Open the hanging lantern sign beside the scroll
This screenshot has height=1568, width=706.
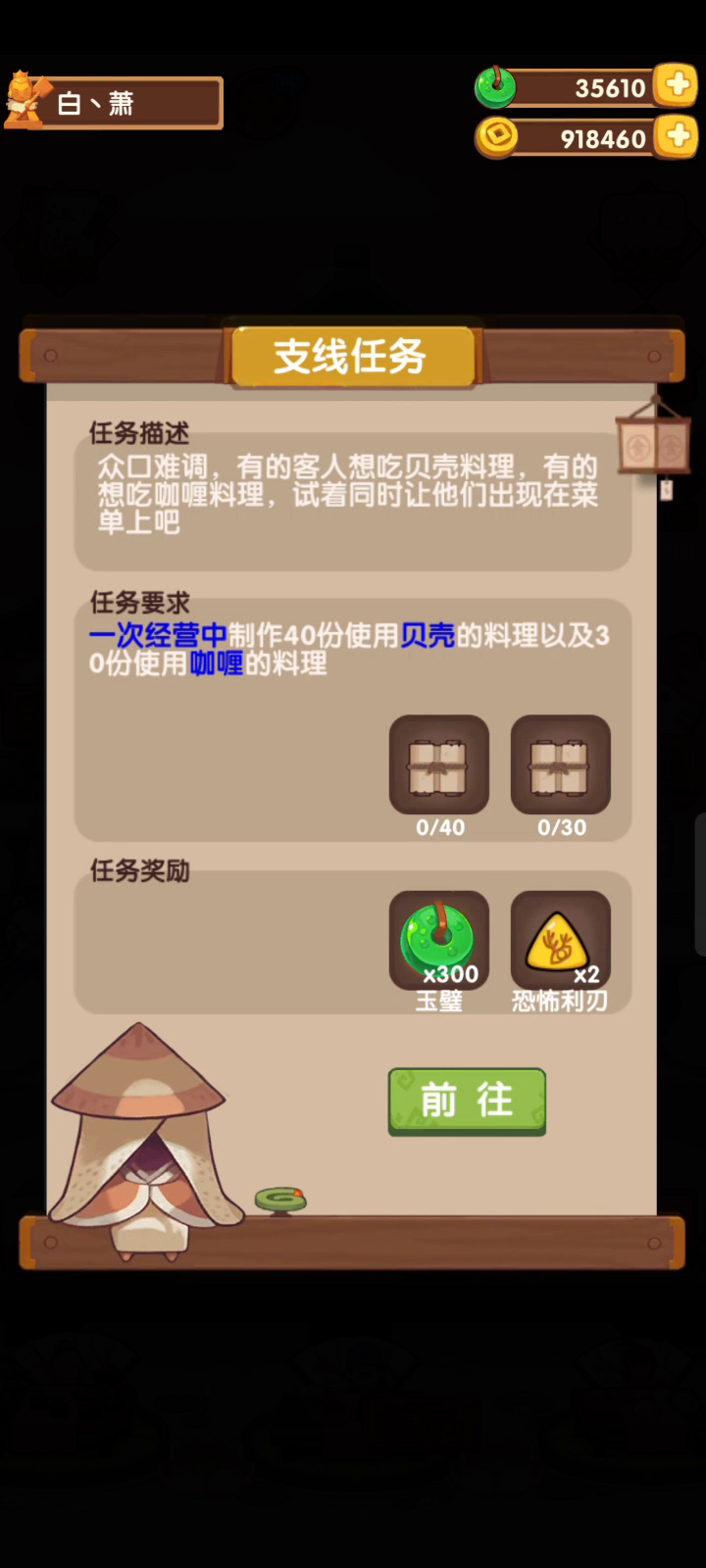(x=654, y=446)
